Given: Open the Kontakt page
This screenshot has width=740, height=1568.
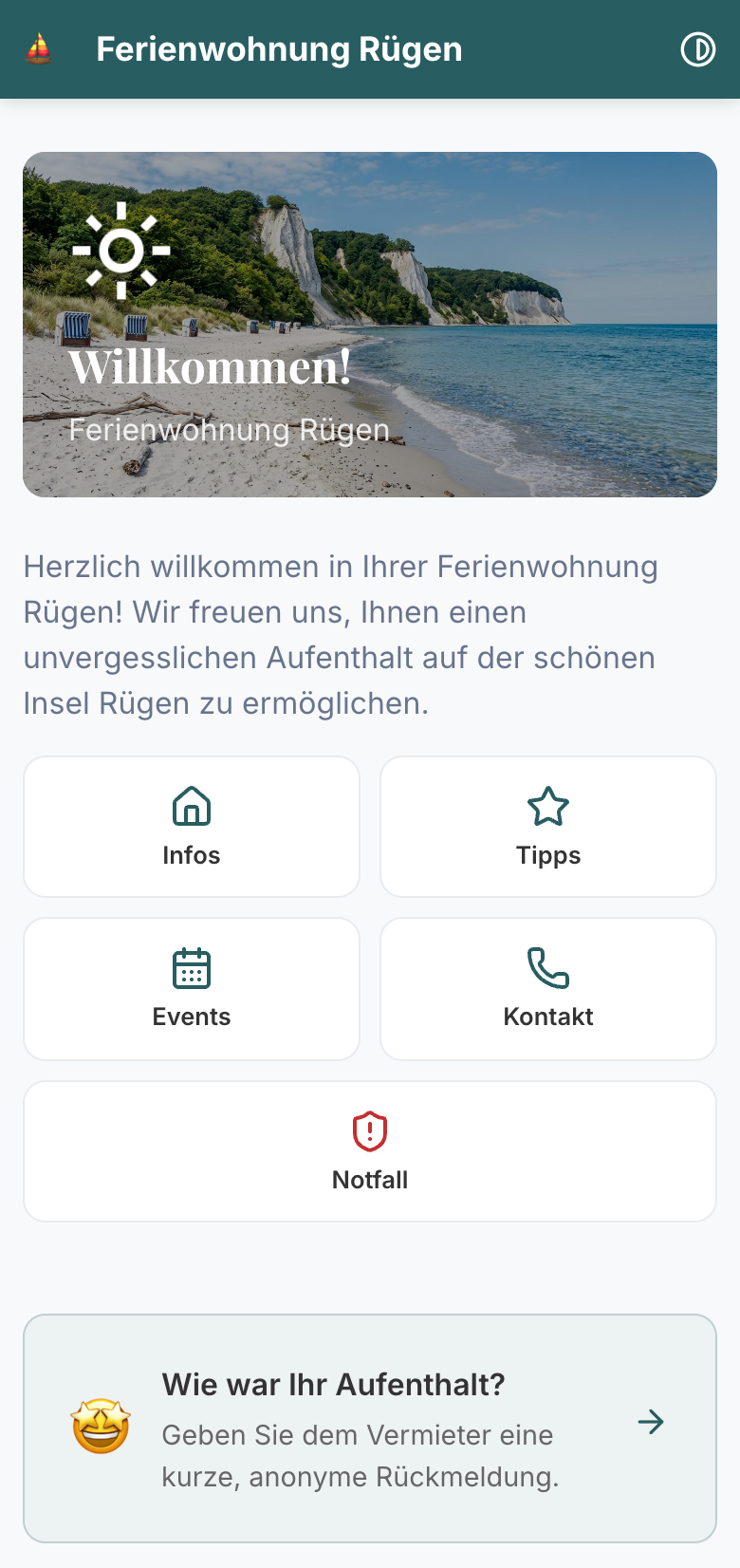Looking at the screenshot, I should click(548, 988).
